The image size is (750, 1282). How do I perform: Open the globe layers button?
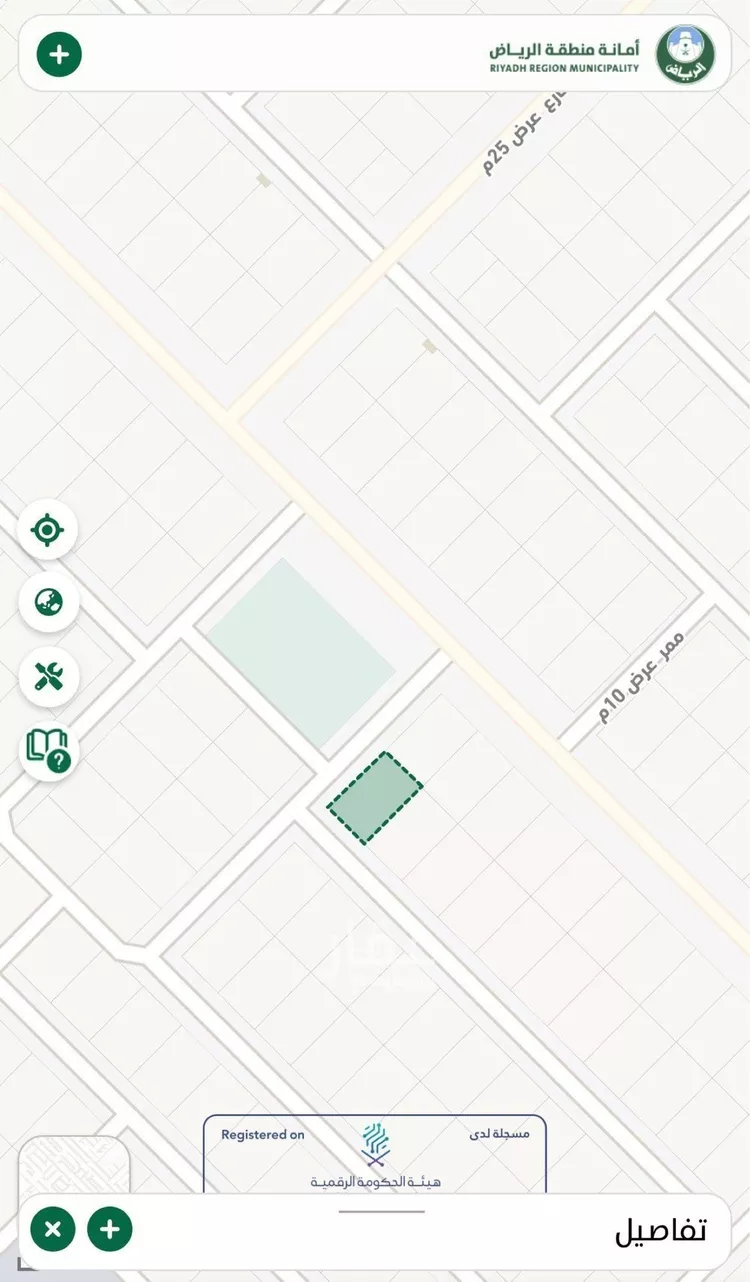[47, 603]
